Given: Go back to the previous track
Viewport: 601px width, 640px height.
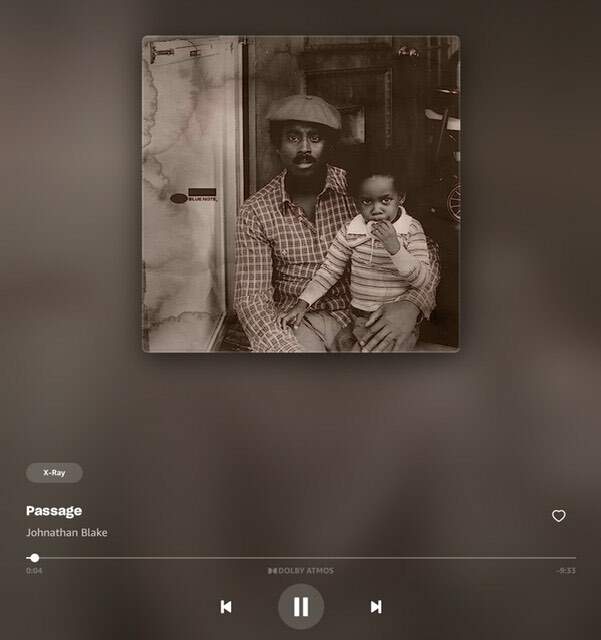Looking at the screenshot, I should pyautogui.click(x=226, y=606).
